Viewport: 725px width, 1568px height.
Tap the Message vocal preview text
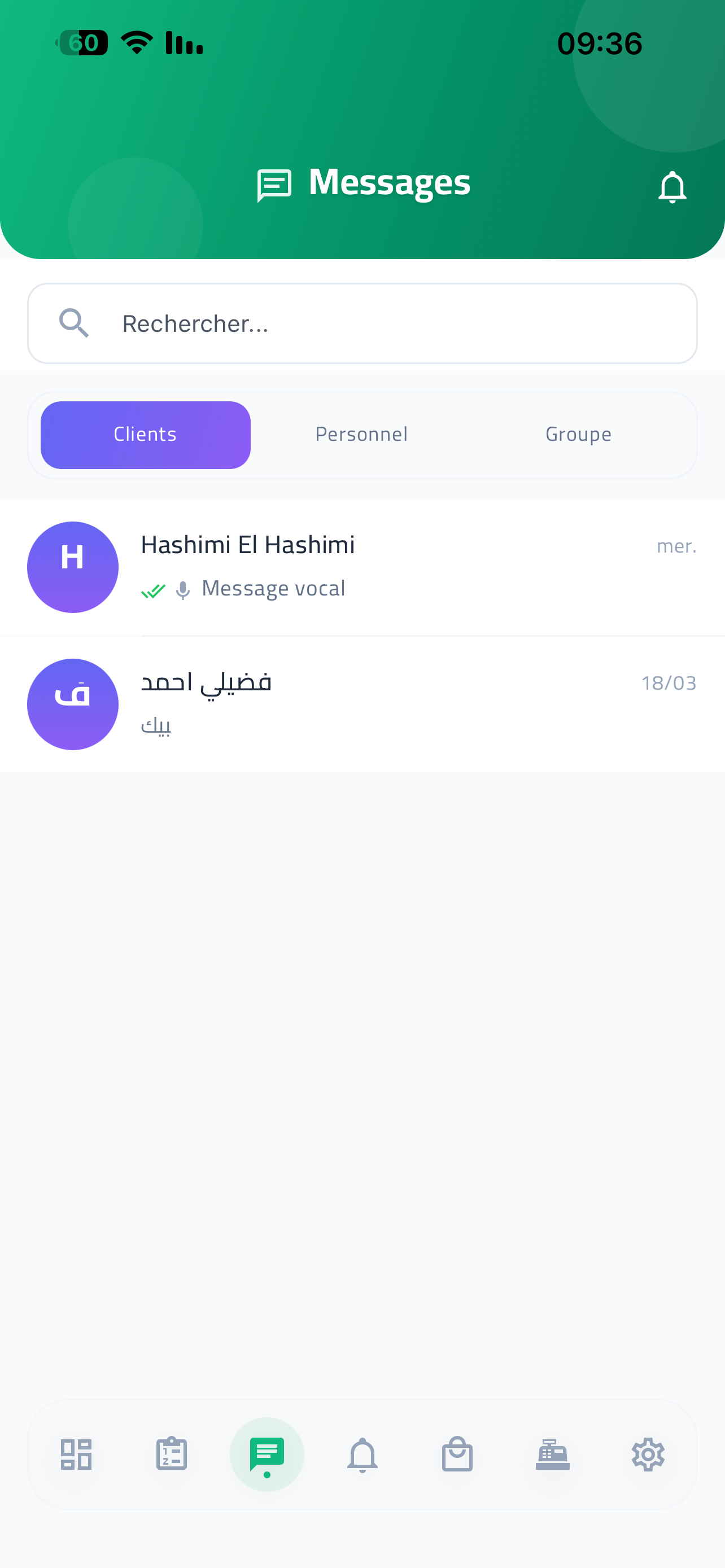[273, 588]
